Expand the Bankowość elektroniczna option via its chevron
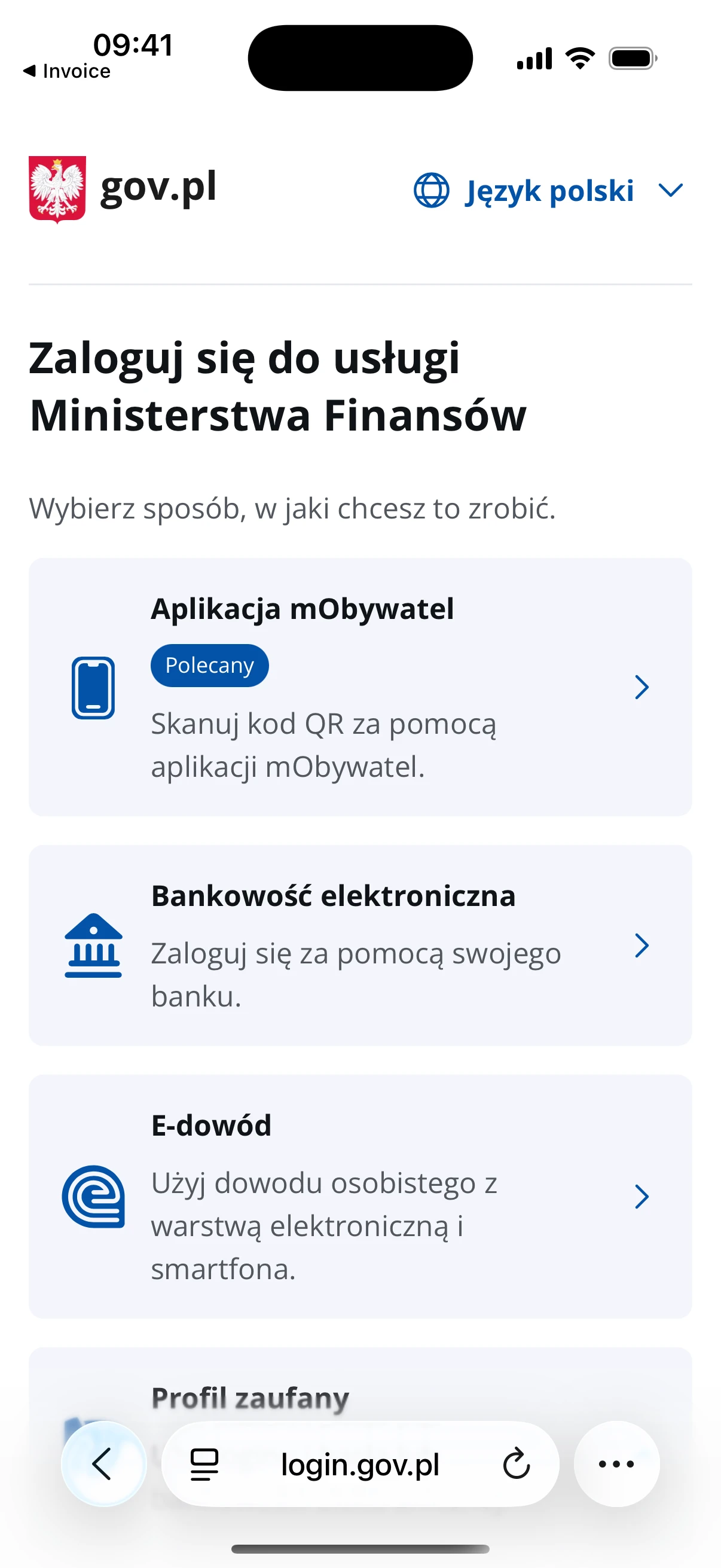 pyautogui.click(x=643, y=945)
